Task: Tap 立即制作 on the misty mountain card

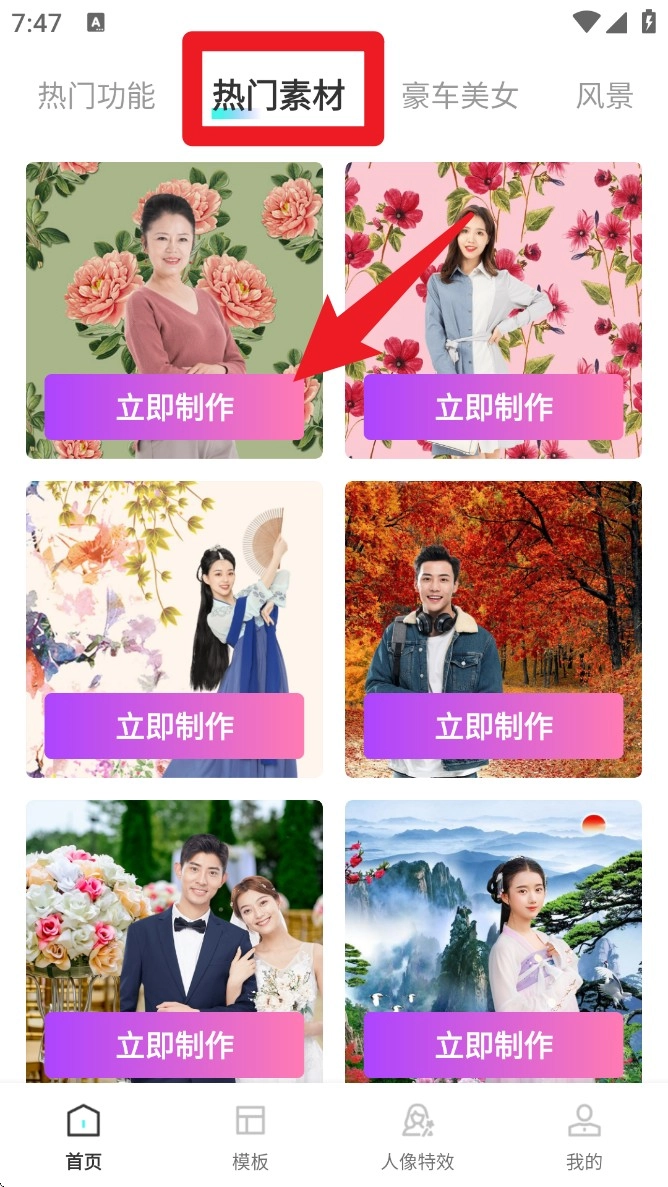Action: tap(493, 1045)
